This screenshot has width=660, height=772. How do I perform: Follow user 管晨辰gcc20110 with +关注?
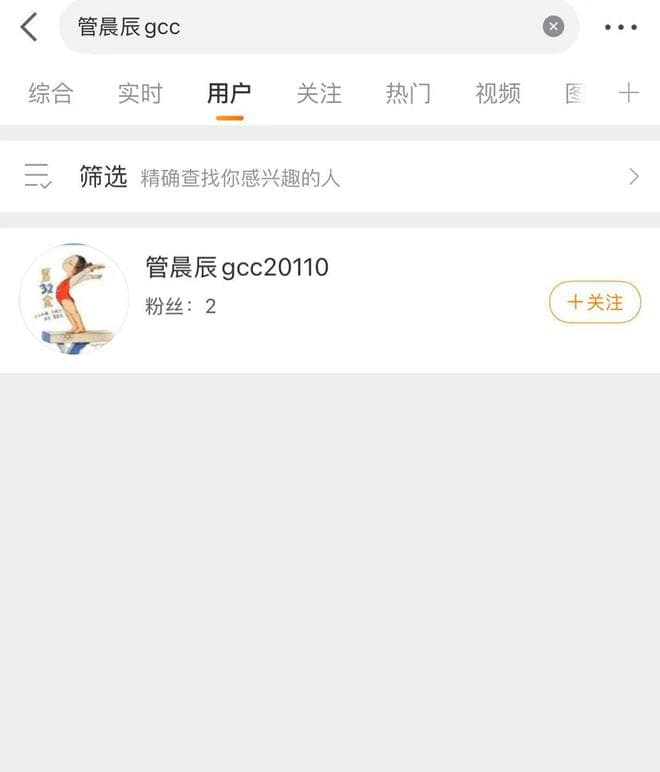595,302
